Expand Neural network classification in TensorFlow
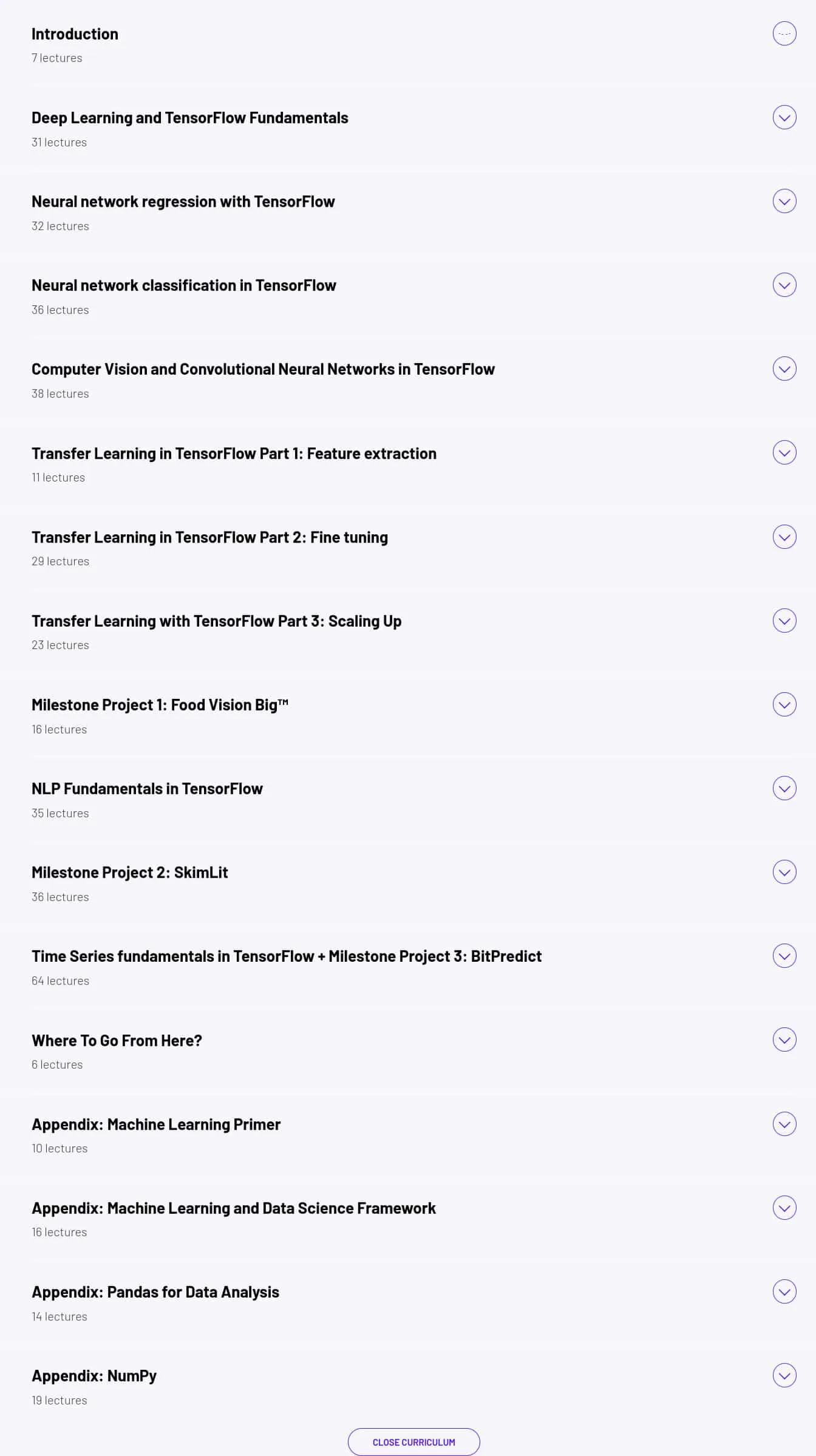The image size is (816, 1456). (784, 285)
